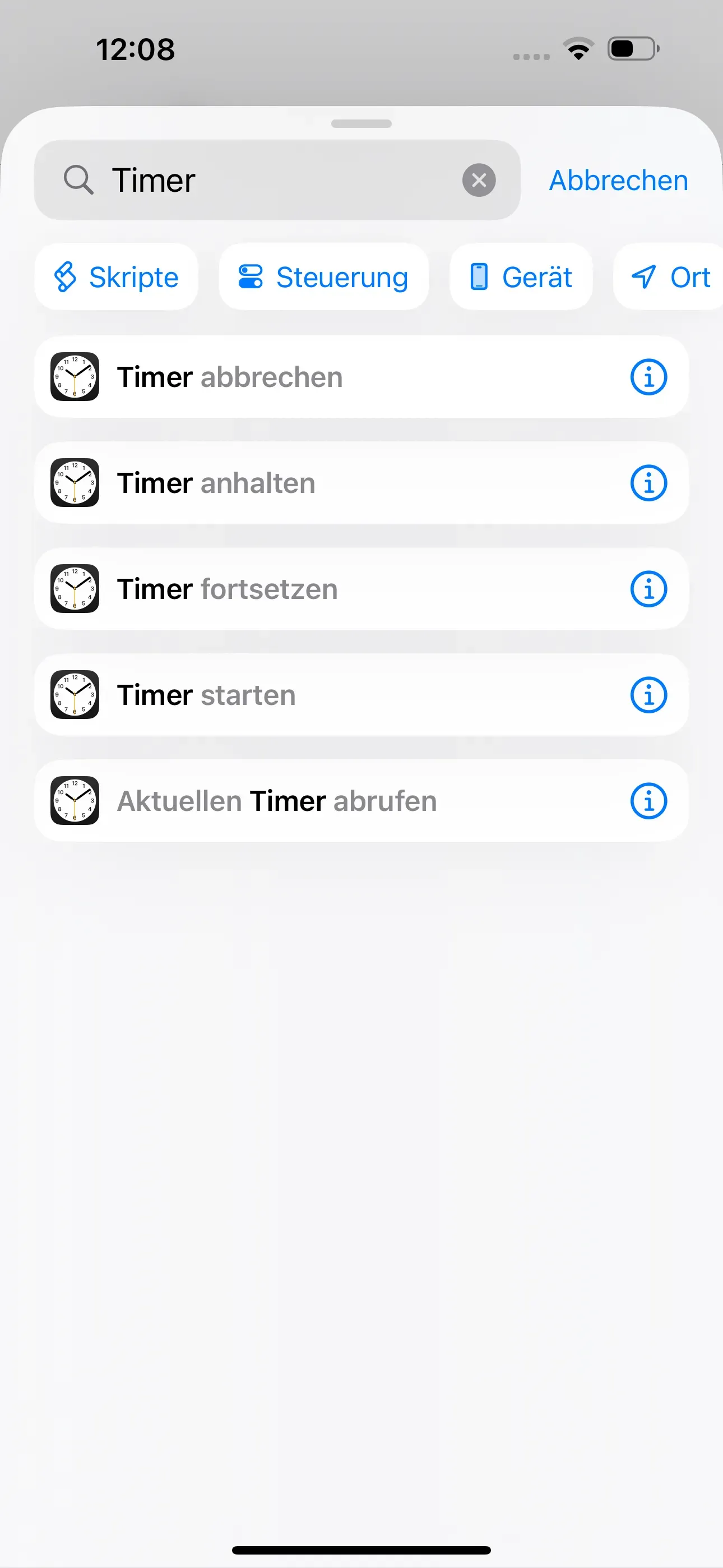Select the Skripte category chip
The image size is (723, 1568).
pos(116,277)
